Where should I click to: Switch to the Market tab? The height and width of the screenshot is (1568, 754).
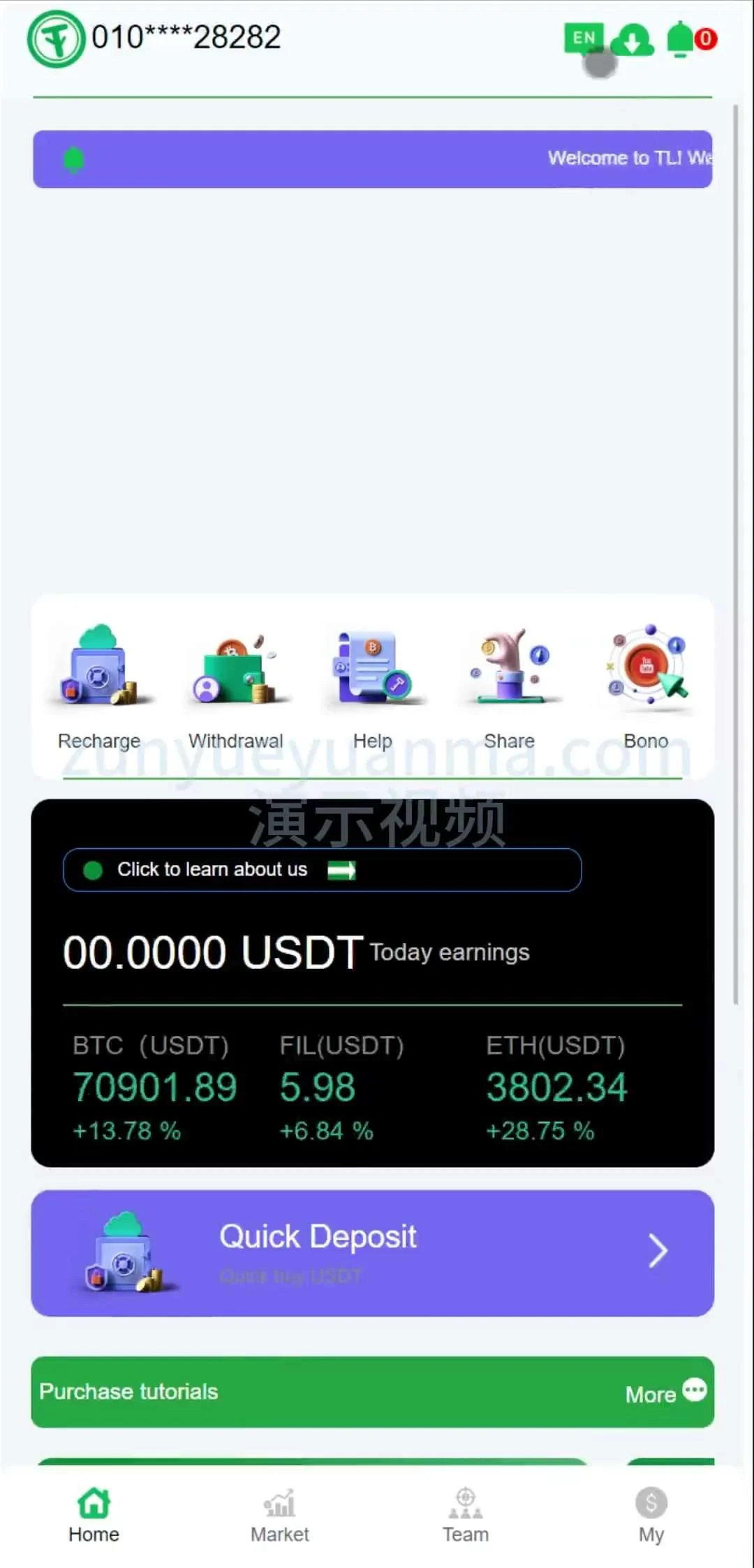coord(280,1515)
